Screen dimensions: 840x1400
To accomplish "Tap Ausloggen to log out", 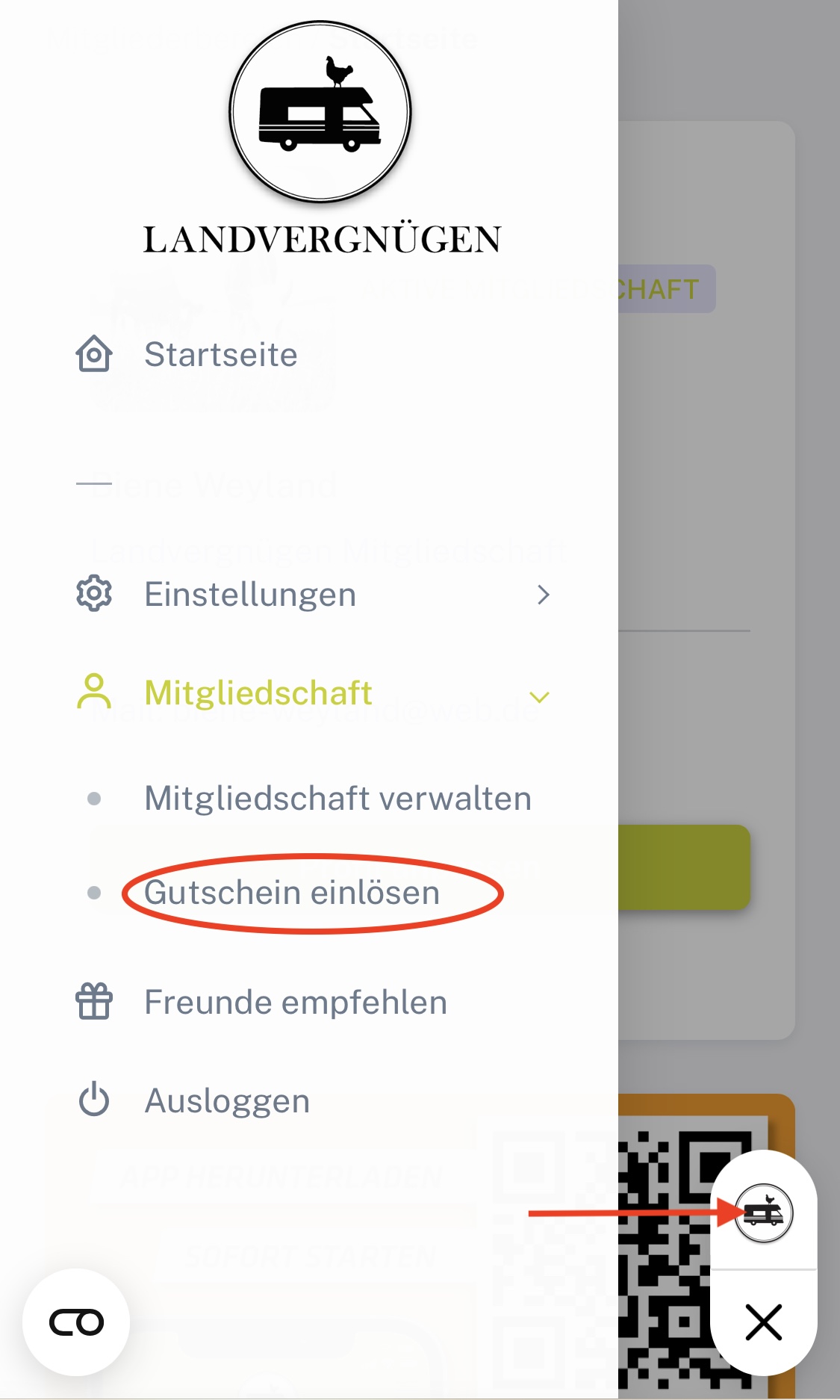I will coord(227,1101).
